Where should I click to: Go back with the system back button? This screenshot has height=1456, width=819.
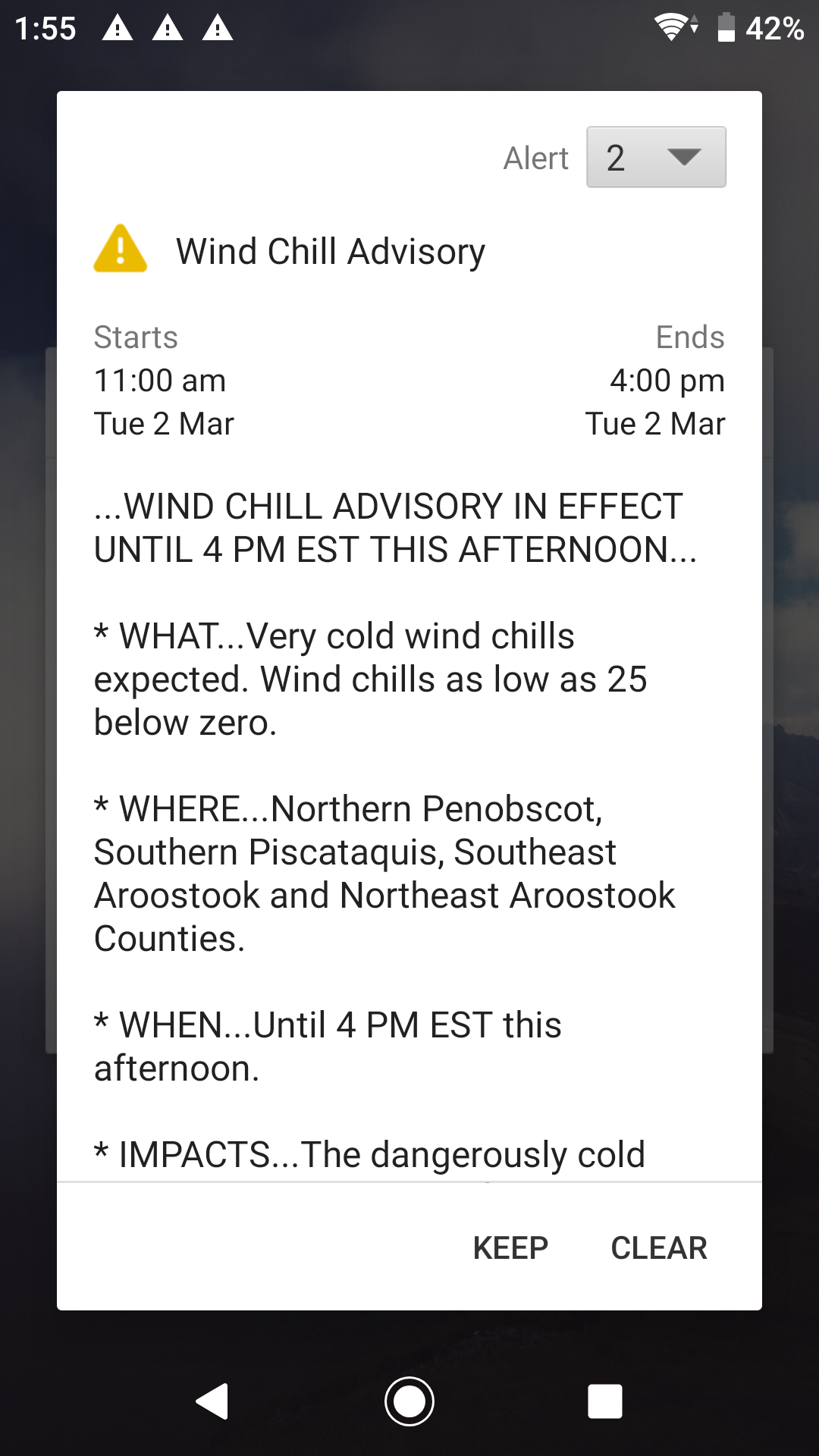click(x=212, y=1401)
